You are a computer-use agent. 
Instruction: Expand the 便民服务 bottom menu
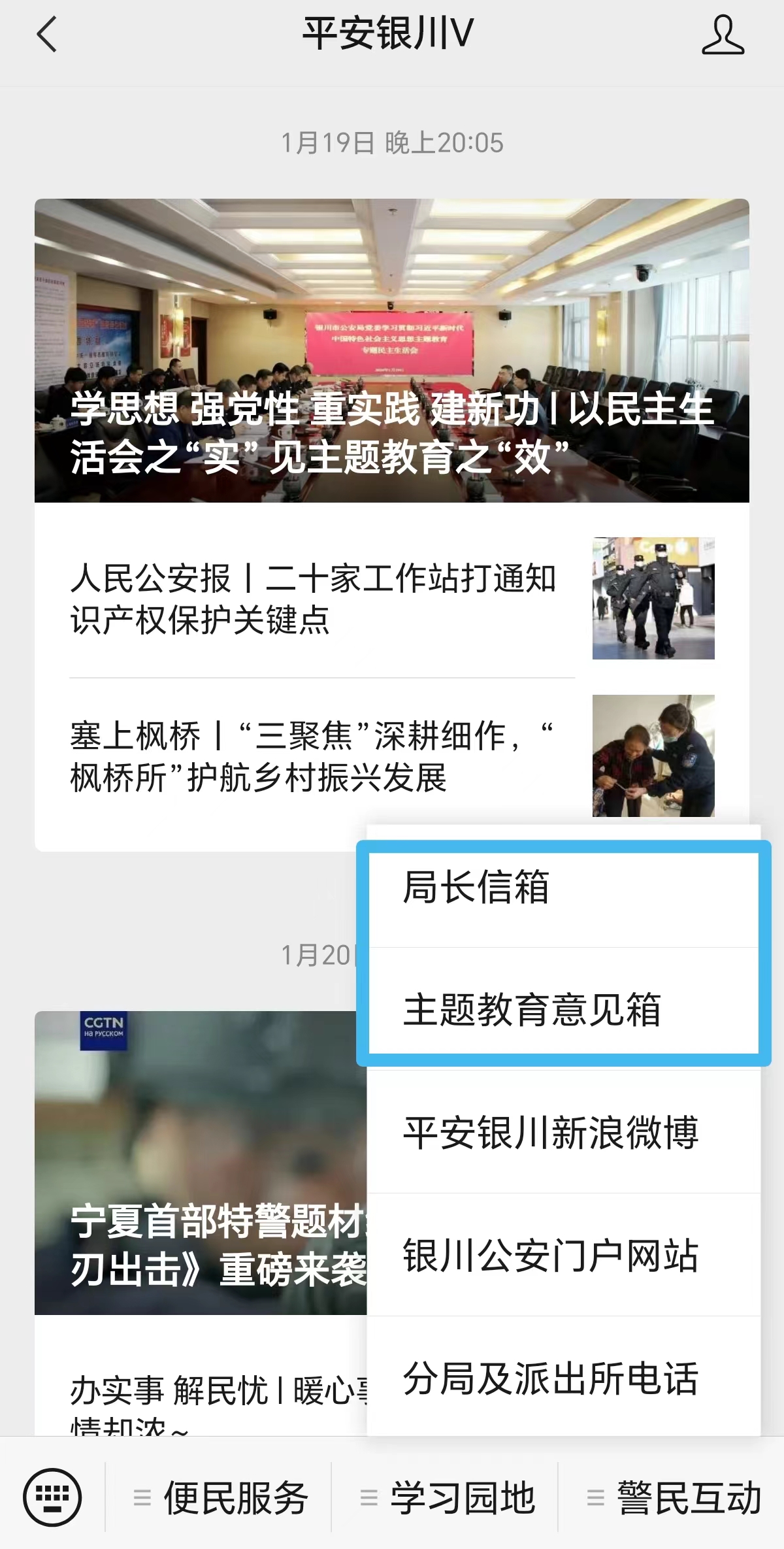tap(220, 1497)
